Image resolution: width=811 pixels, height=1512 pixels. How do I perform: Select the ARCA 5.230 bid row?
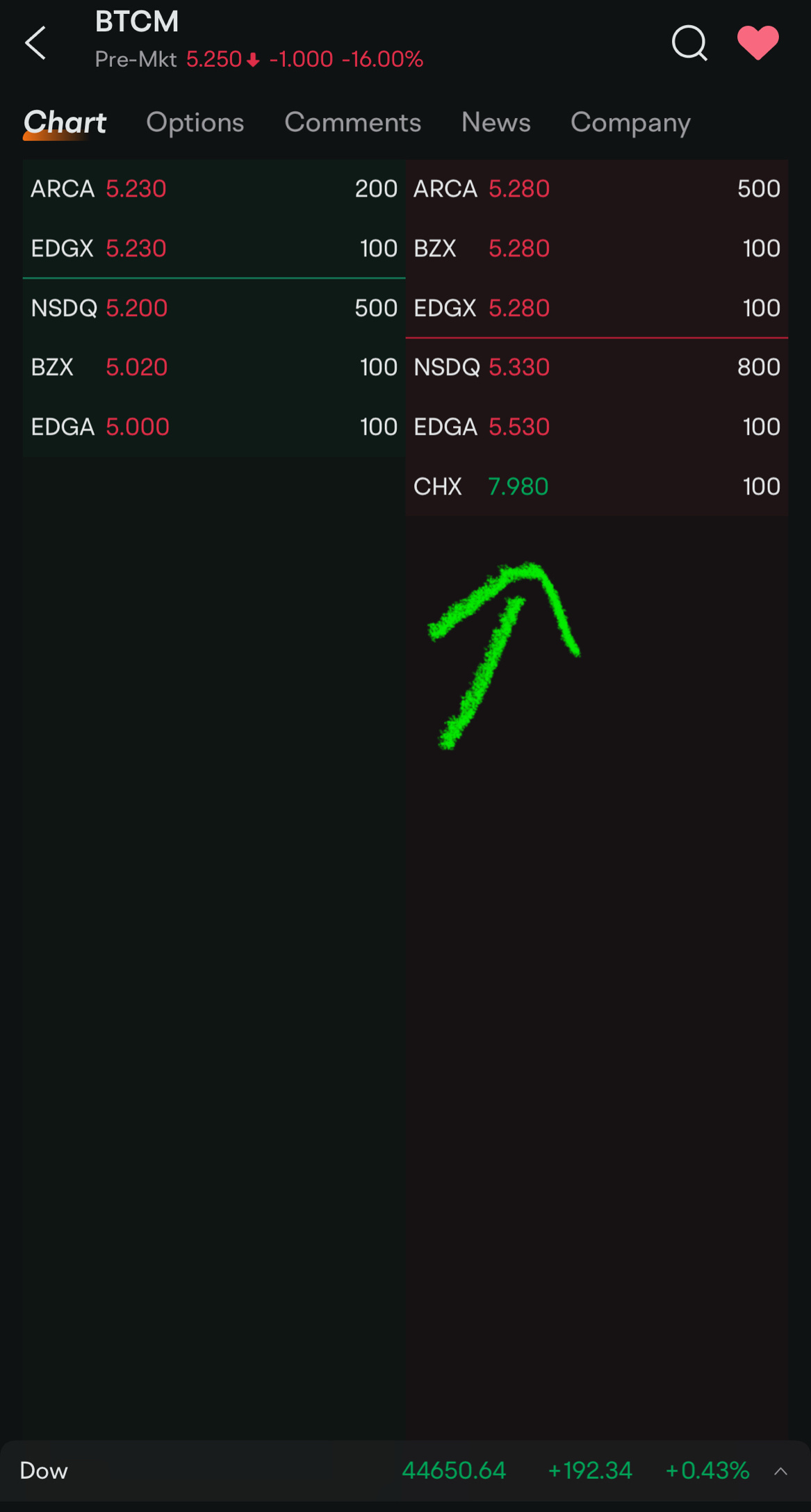[214, 189]
